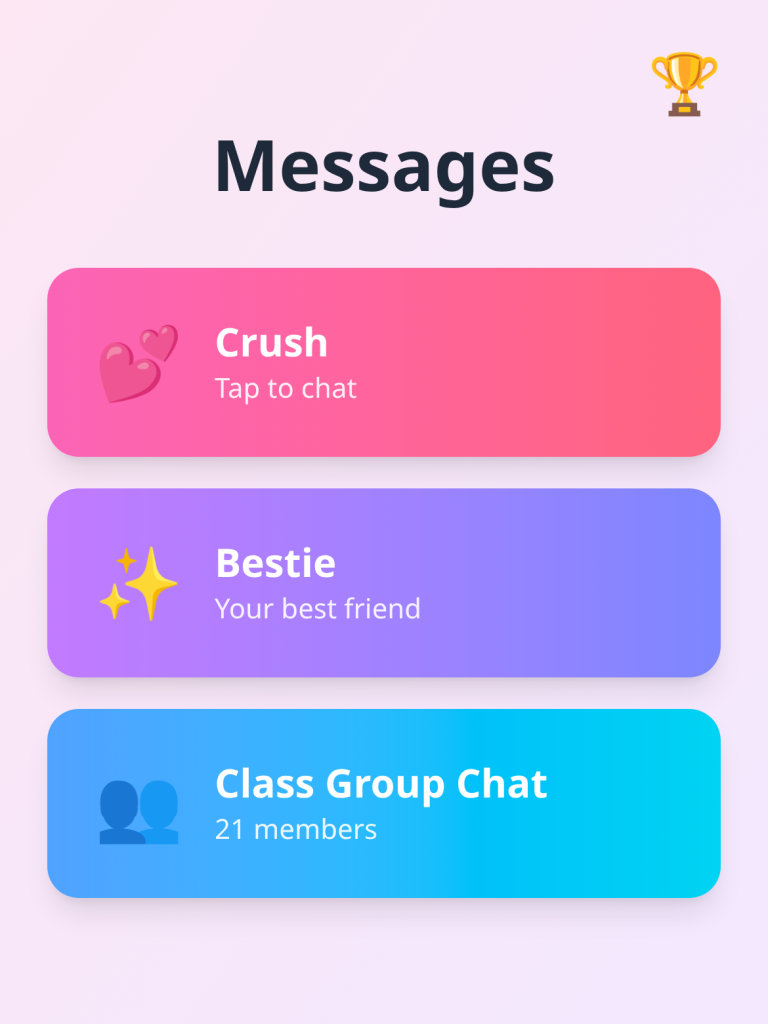Click 'Your best friend' subtitle text
The image size is (768, 1024).
[x=318, y=609]
